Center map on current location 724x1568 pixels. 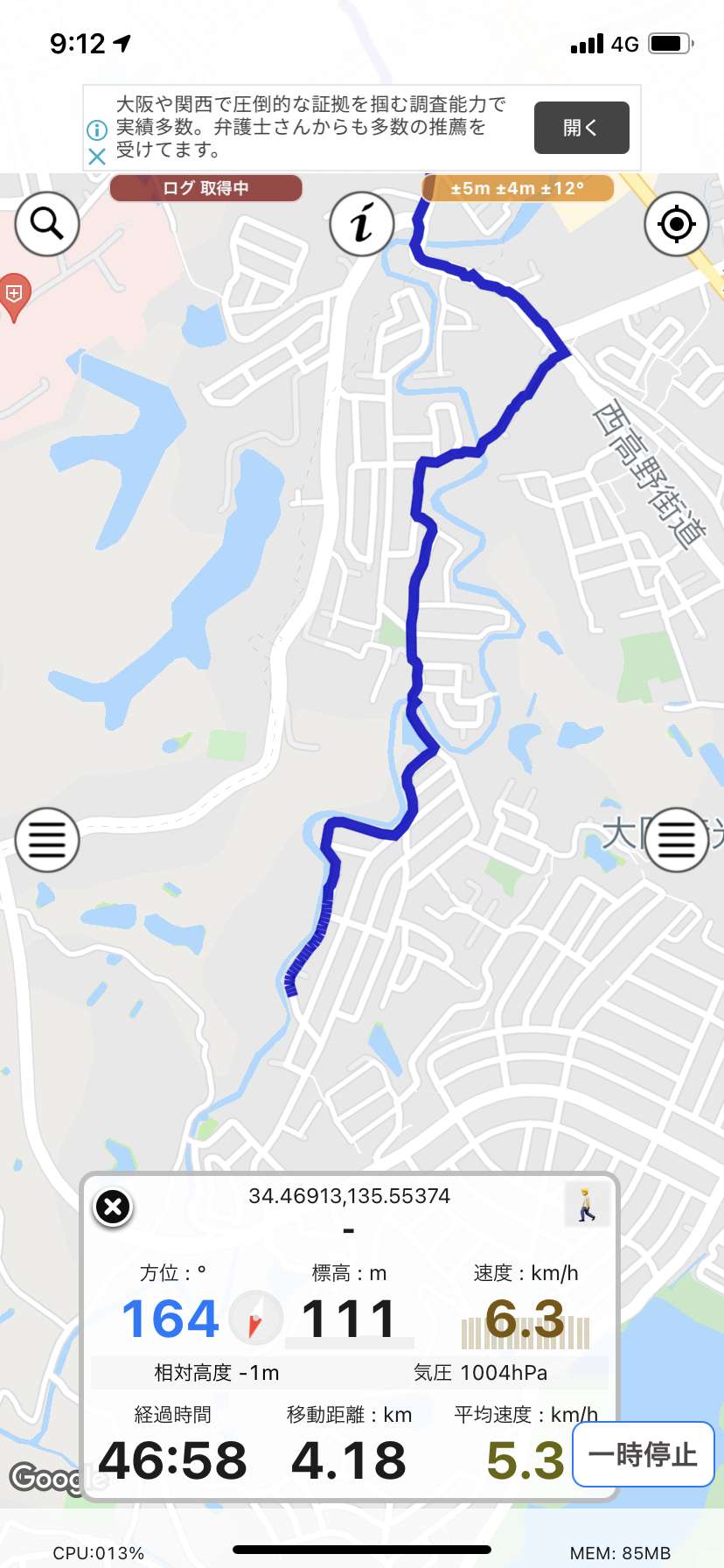pyautogui.click(x=676, y=224)
